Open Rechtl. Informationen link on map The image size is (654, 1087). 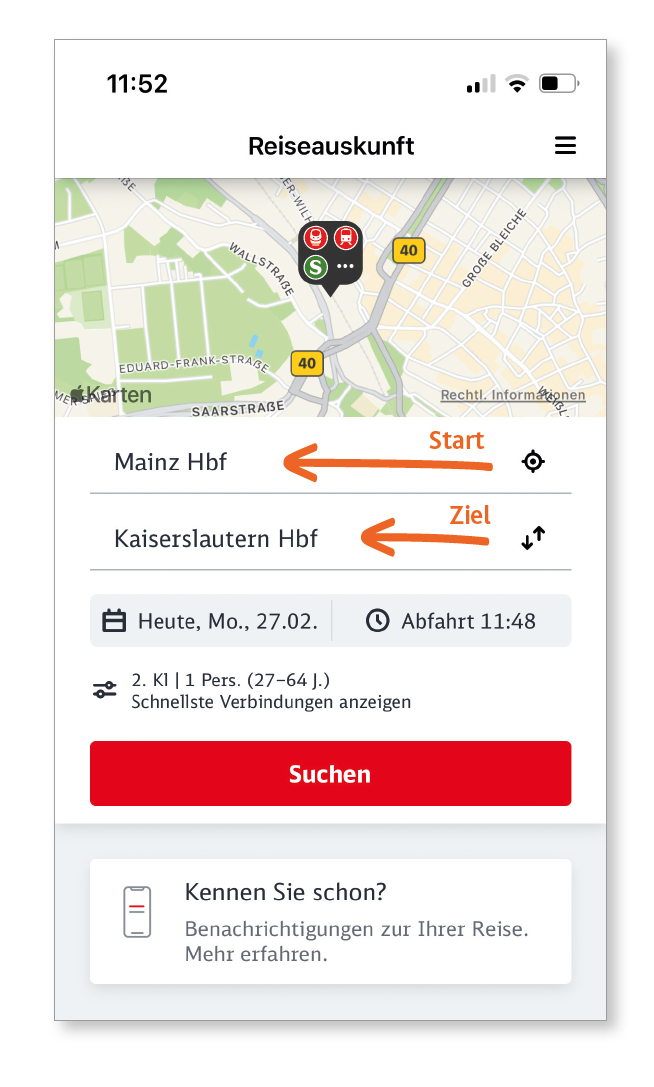(x=512, y=396)
